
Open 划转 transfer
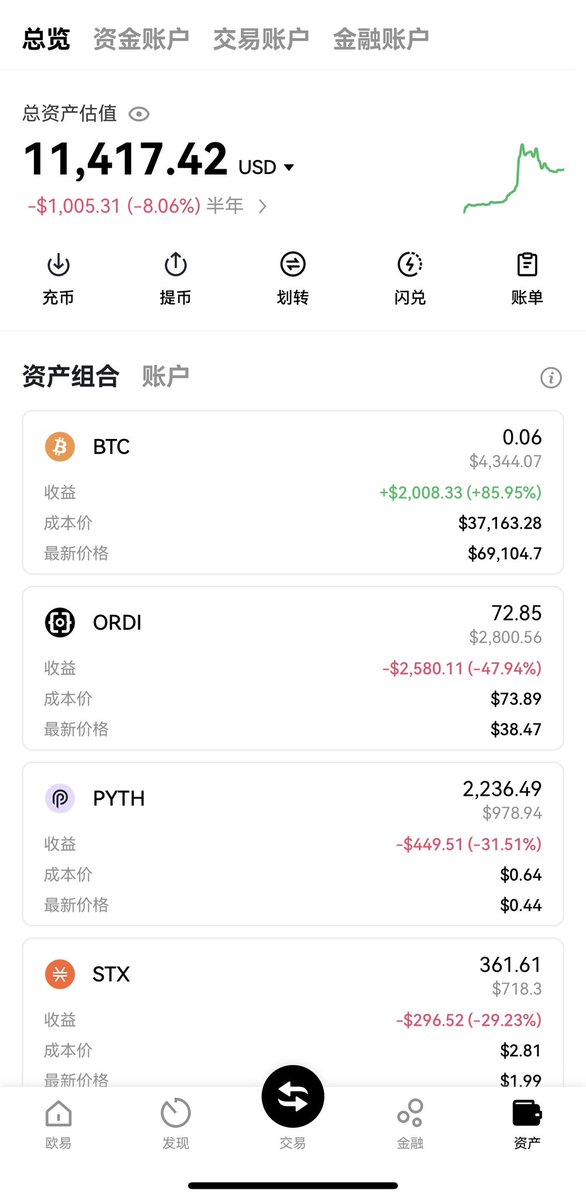[x=293, y=279]
